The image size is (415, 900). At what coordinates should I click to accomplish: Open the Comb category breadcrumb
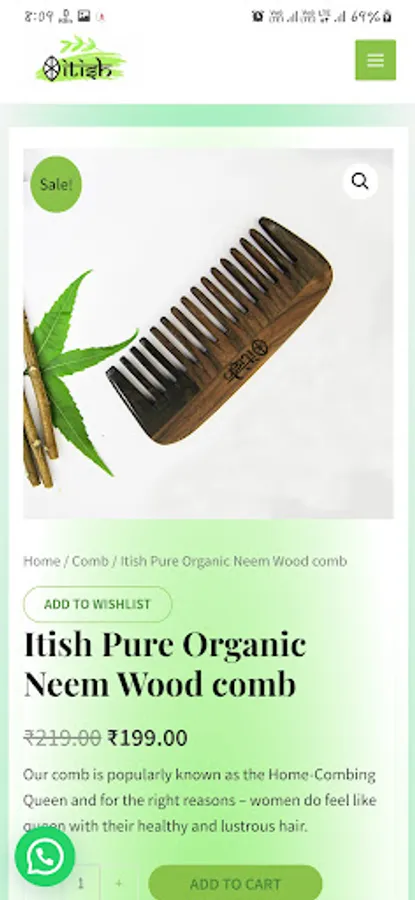pos(90,561)
